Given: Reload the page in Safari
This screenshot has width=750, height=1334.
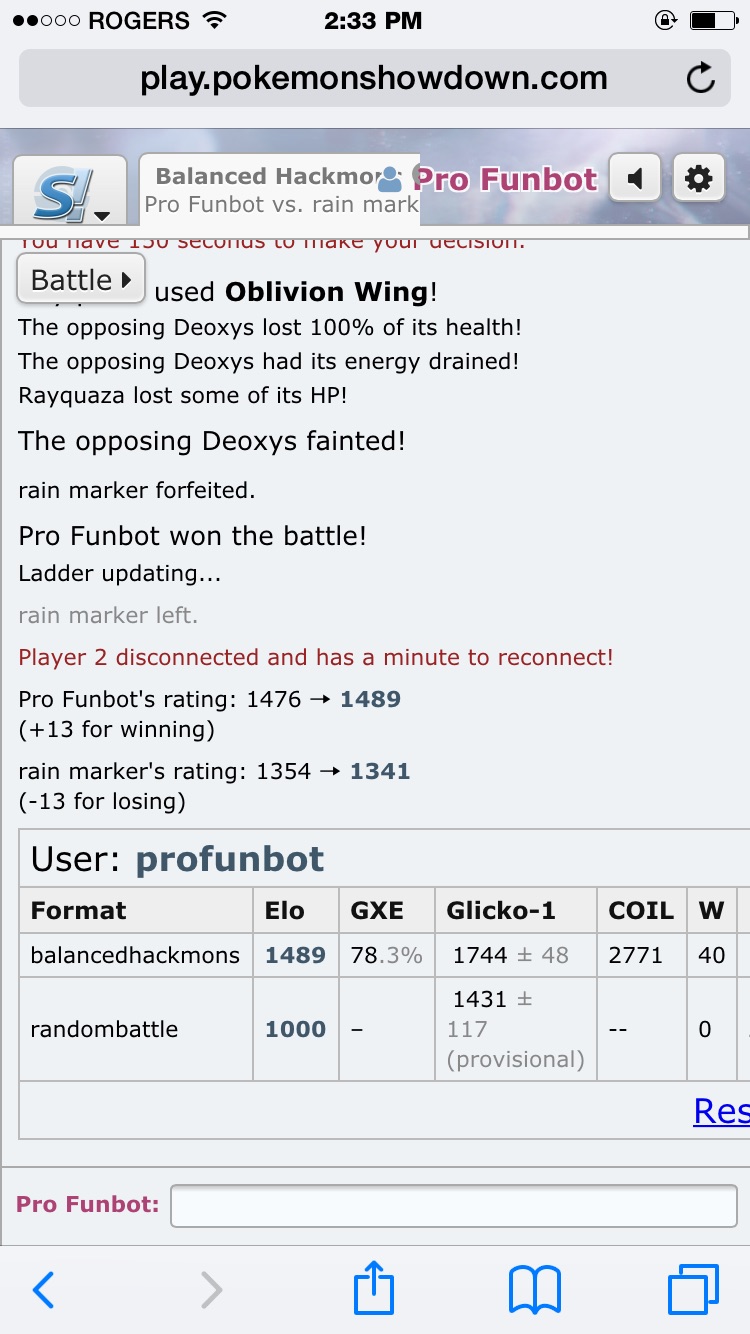Looking at the screenshot, I should (701, 78).
